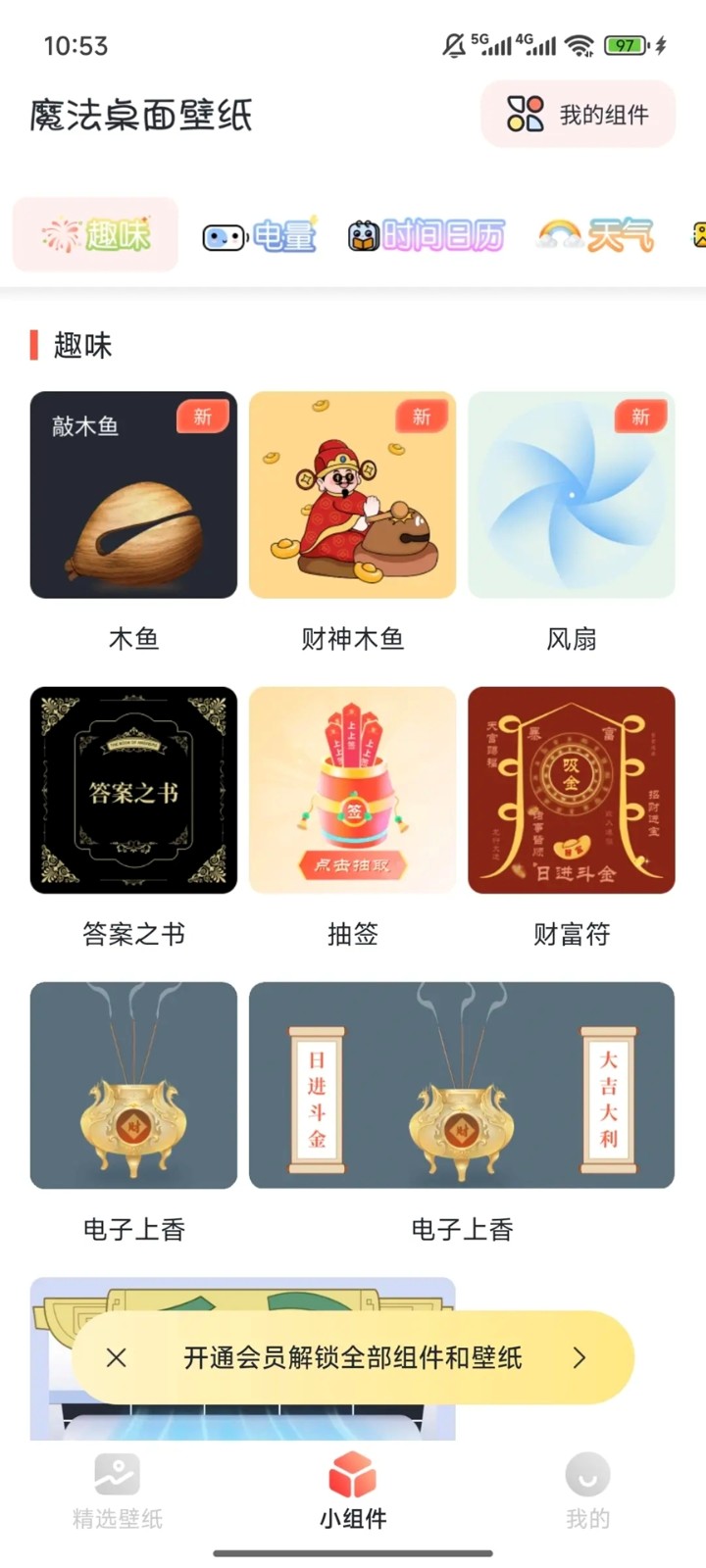Tap the arrow on the membership banner
Screen dimensions: 706x1568
pyautogui.click(x=579, y=1357)
